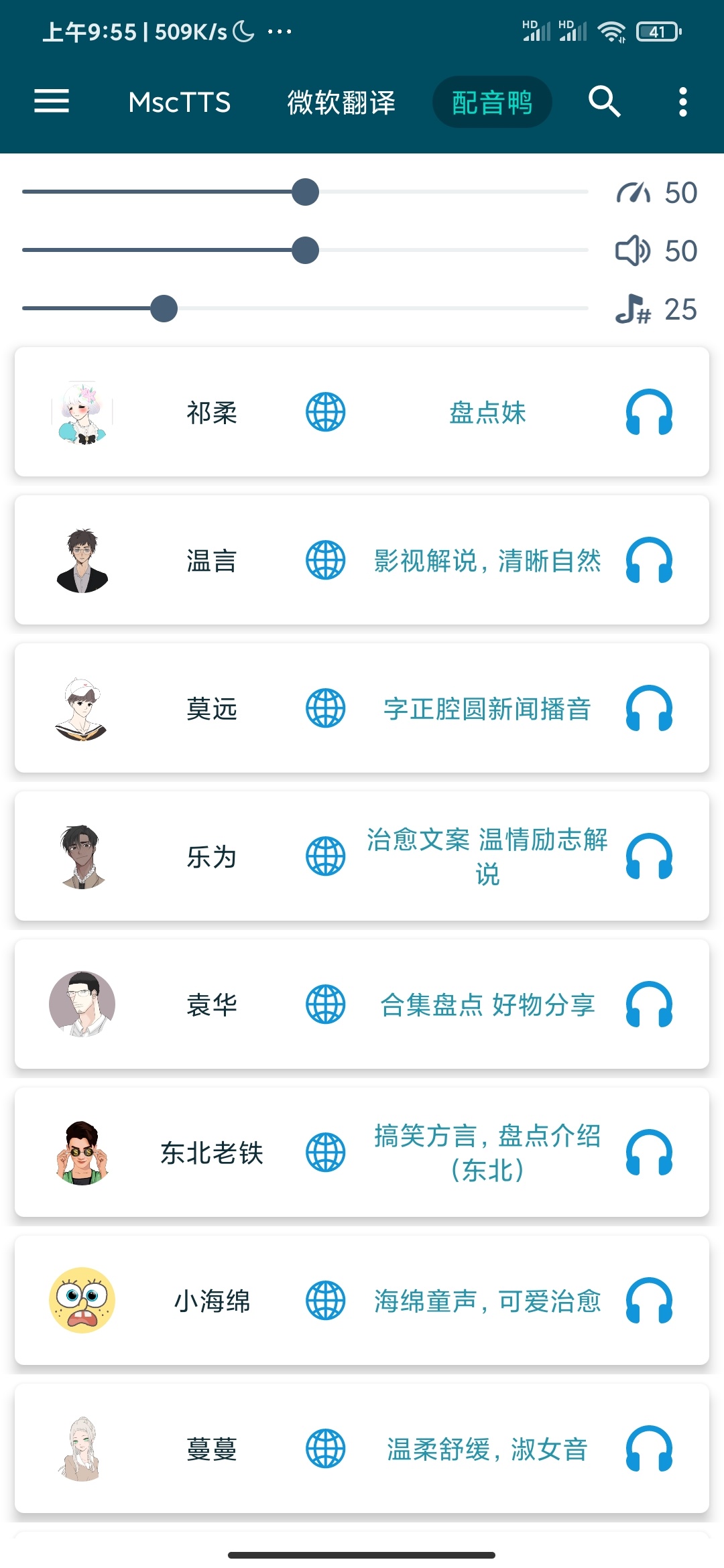The height and width of the screenshot is (1568, 724).
Task: Open the search icon
Action: pyautogui.click(x=604, y=102)
